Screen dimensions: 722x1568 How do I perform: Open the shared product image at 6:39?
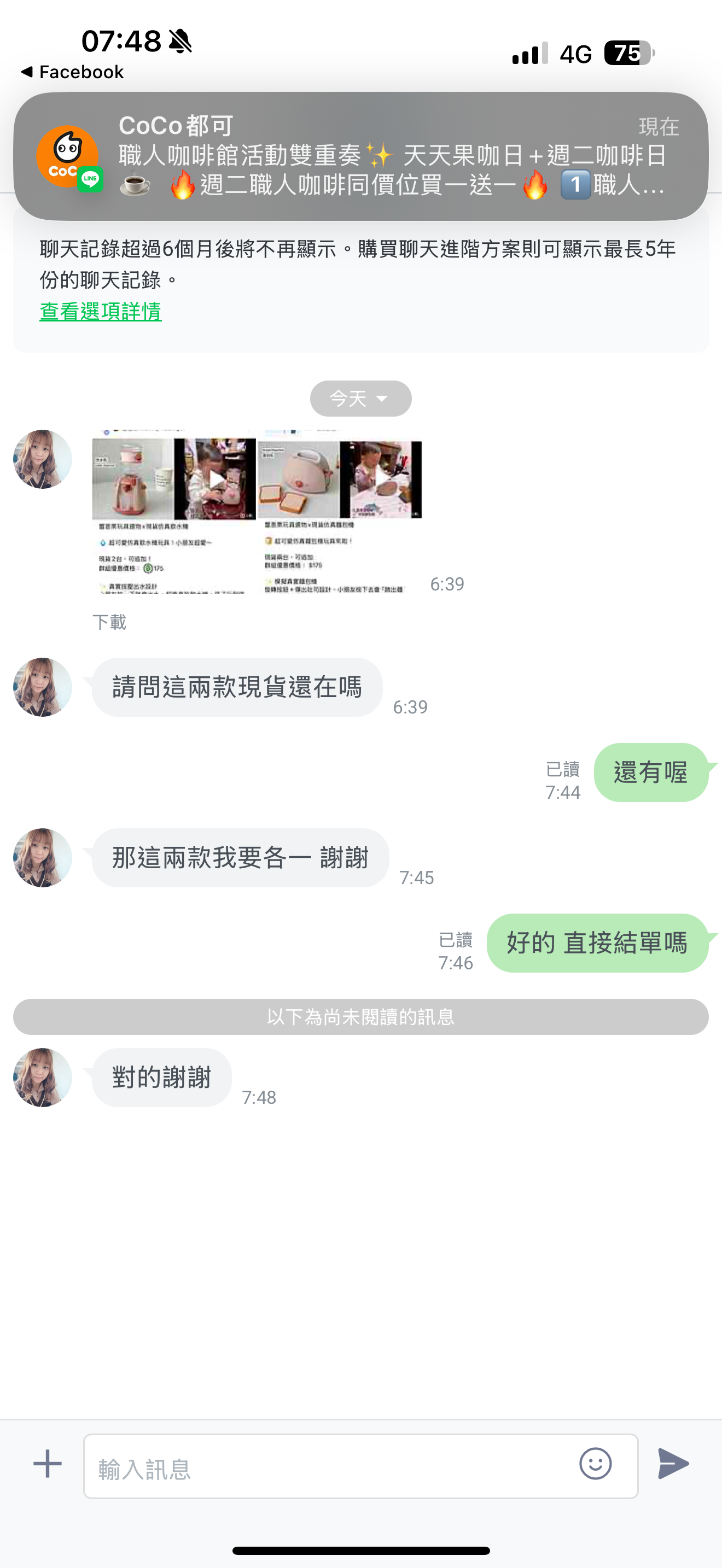[257, 511]
